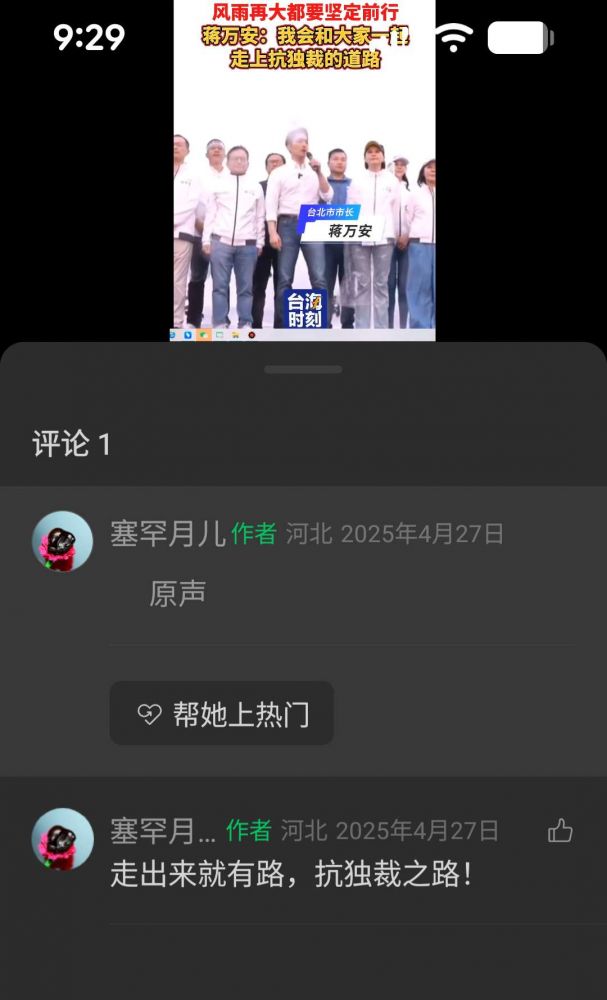607x1000 pixels.
Task: Tap the 帮她上热门 button
Action: (221, 714)
